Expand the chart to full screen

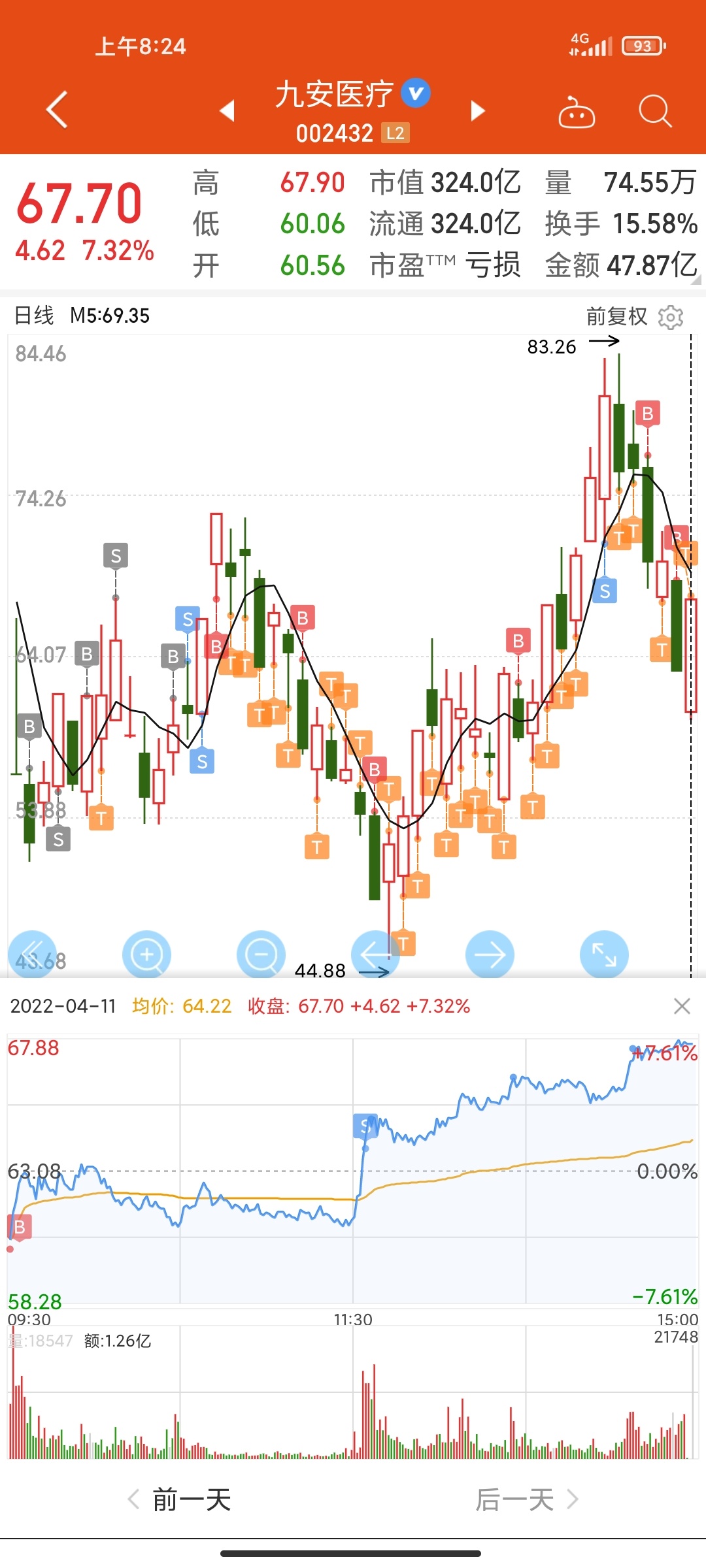tap(604, 955)
